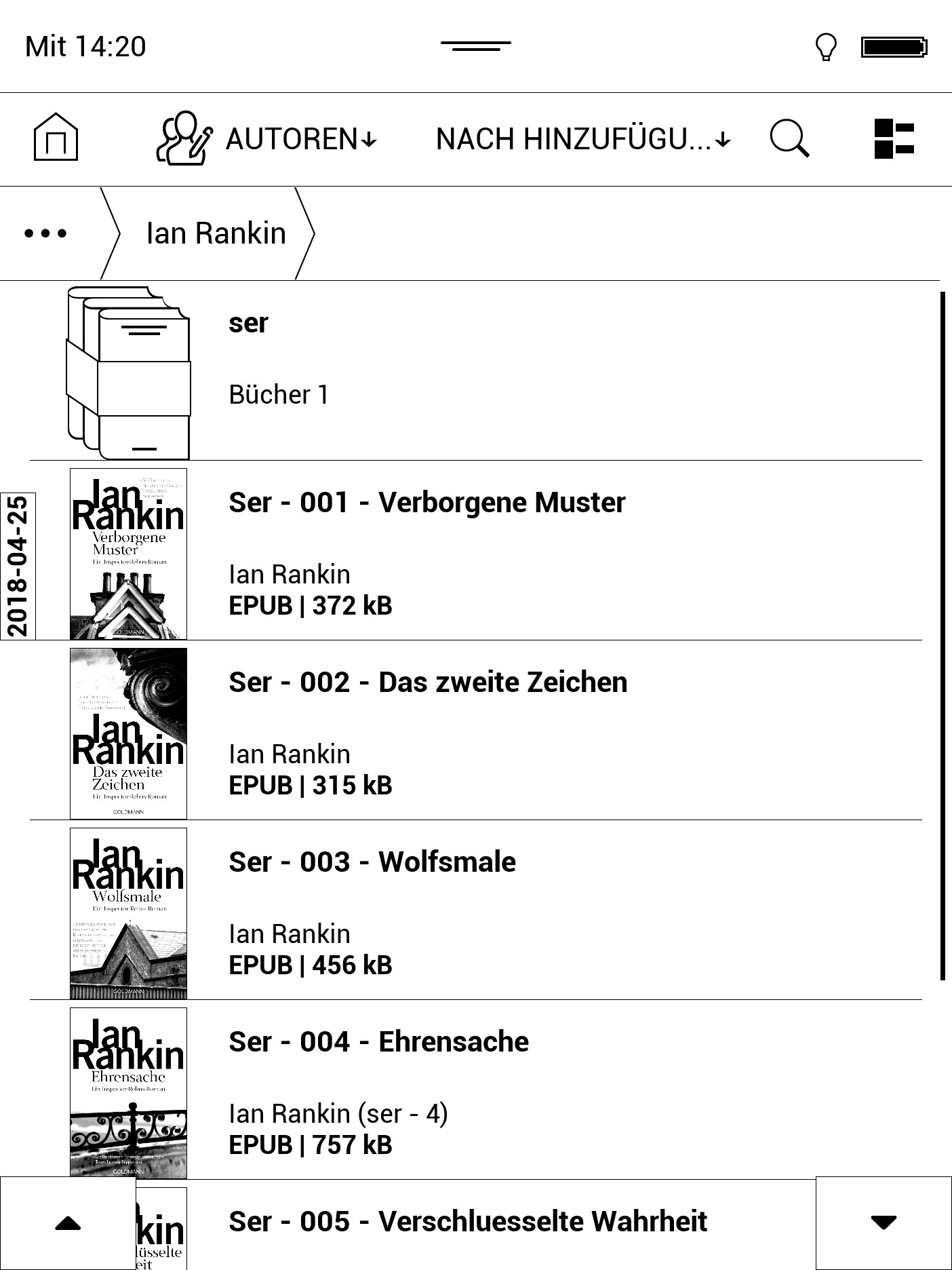Image resolution: width=952 pixels, height=1270 pixels.
Task: Open Ser - 001 - Verborgene Muster
Action: tap(427, 503)
